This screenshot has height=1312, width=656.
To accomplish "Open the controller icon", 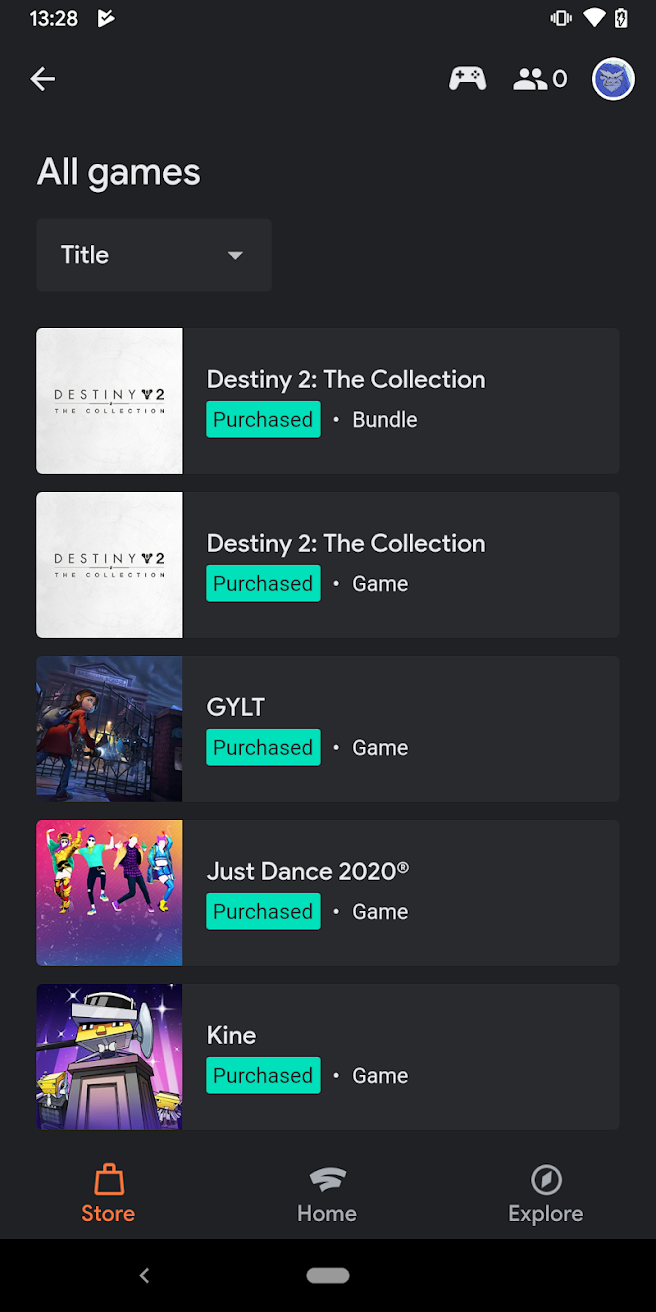I will [467, 79].
